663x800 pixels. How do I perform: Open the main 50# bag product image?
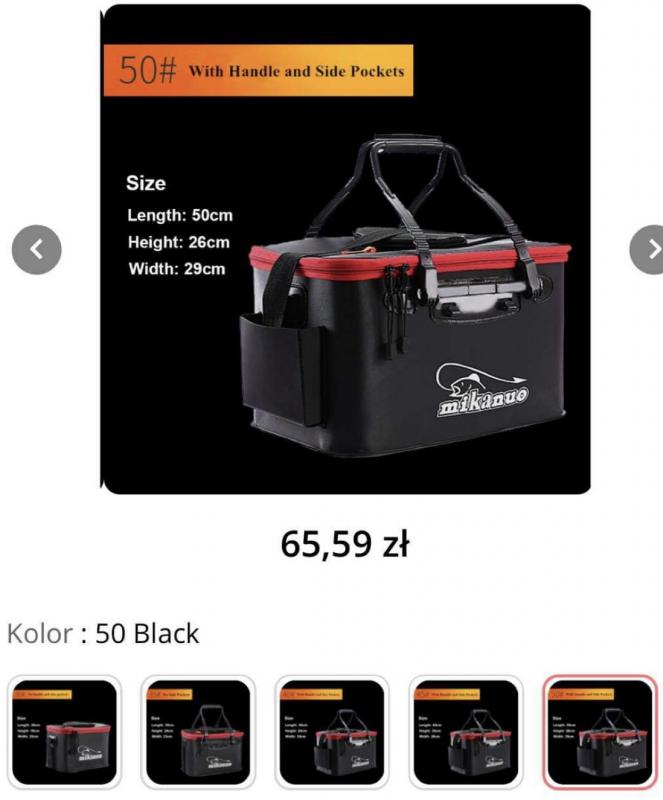tap(345, 249)
